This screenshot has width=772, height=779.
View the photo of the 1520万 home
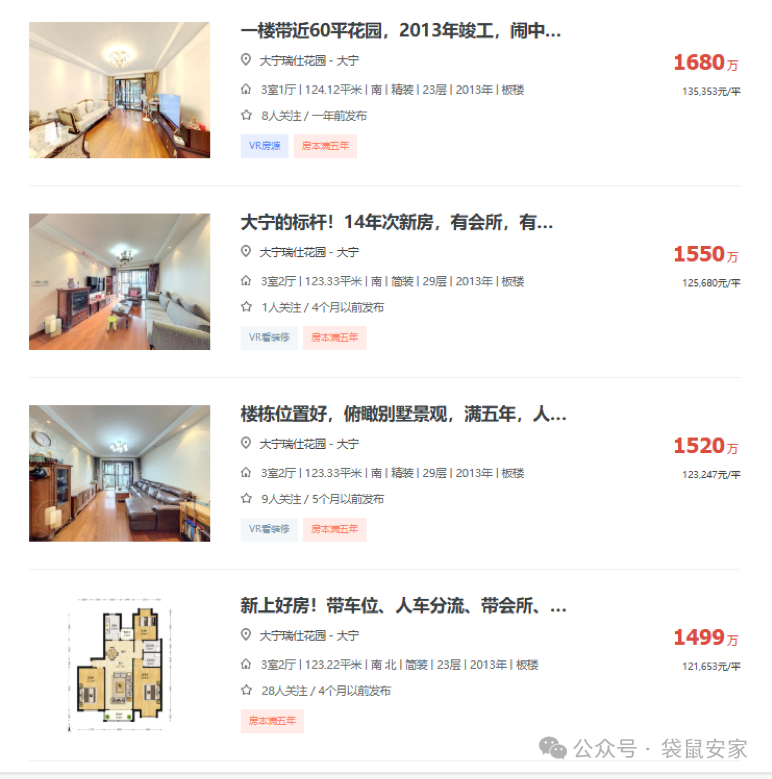point(119,473)
